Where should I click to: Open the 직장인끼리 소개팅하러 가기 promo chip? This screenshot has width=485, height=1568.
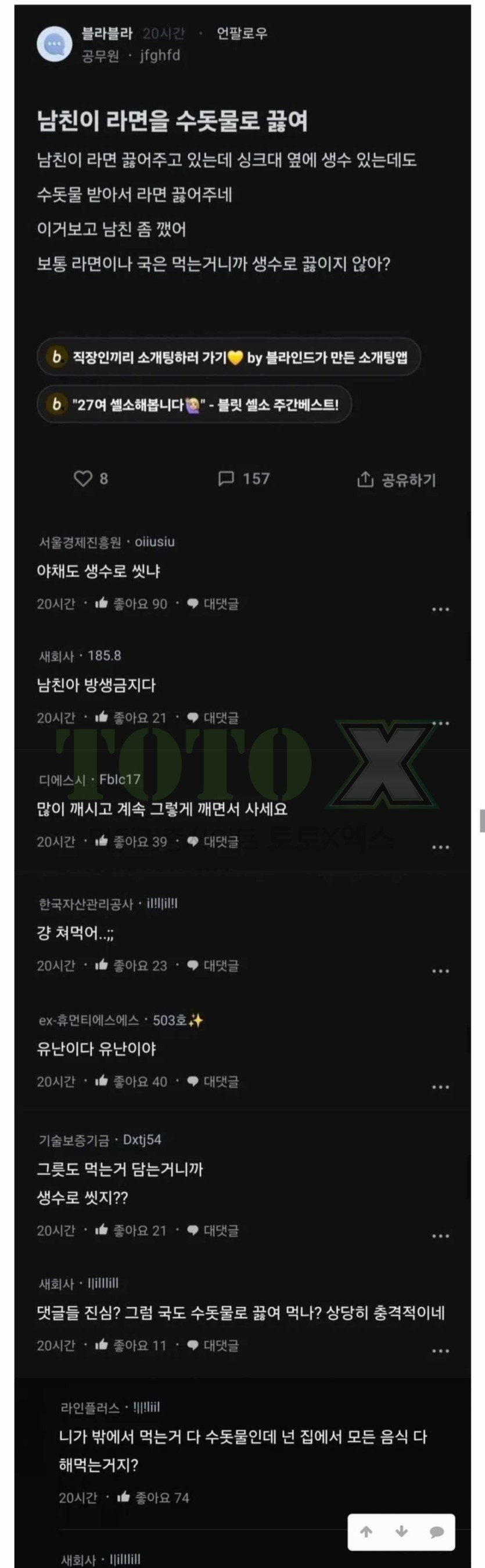click(x=228, y=357)
